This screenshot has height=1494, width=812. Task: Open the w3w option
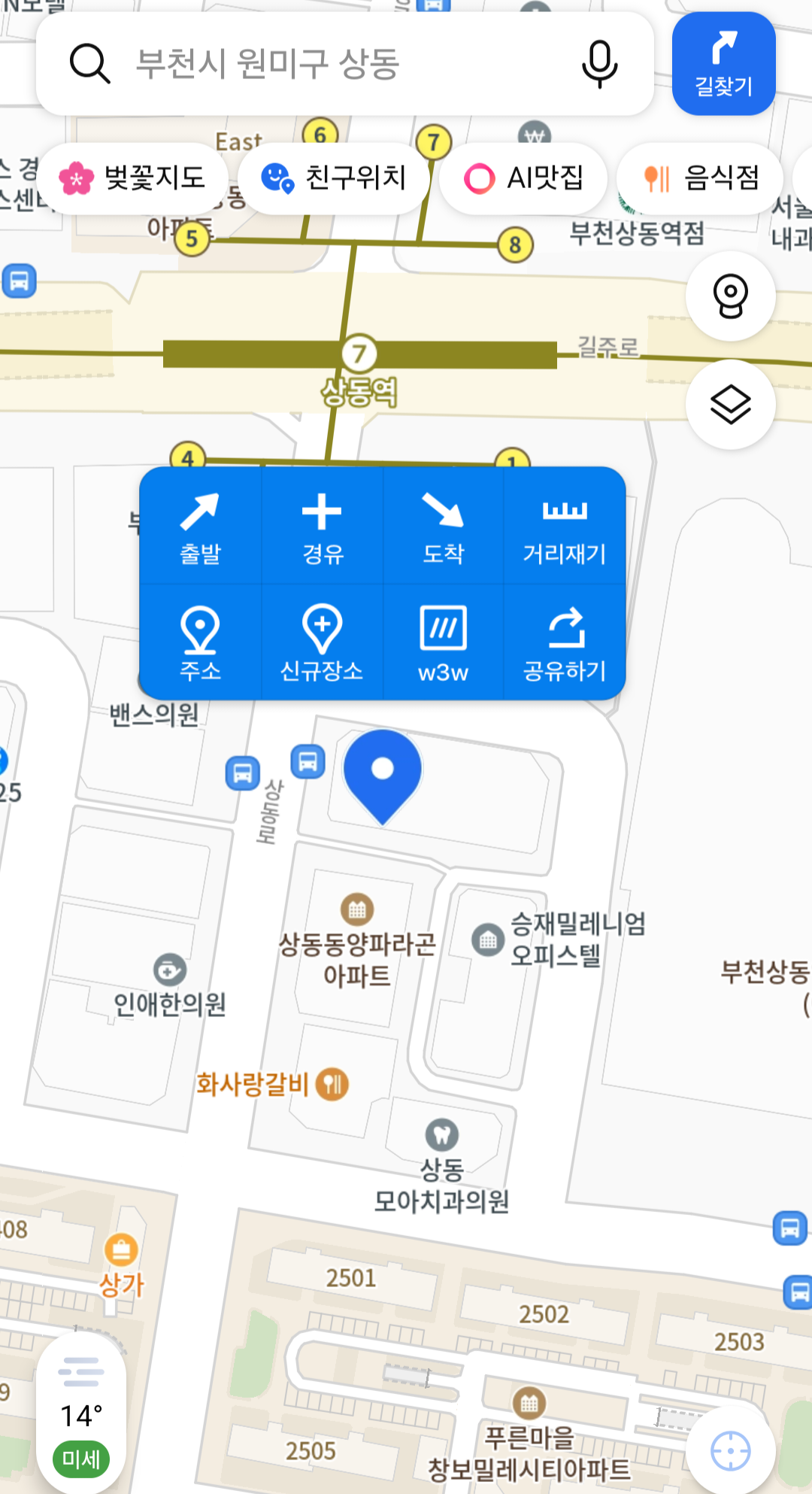443,643
